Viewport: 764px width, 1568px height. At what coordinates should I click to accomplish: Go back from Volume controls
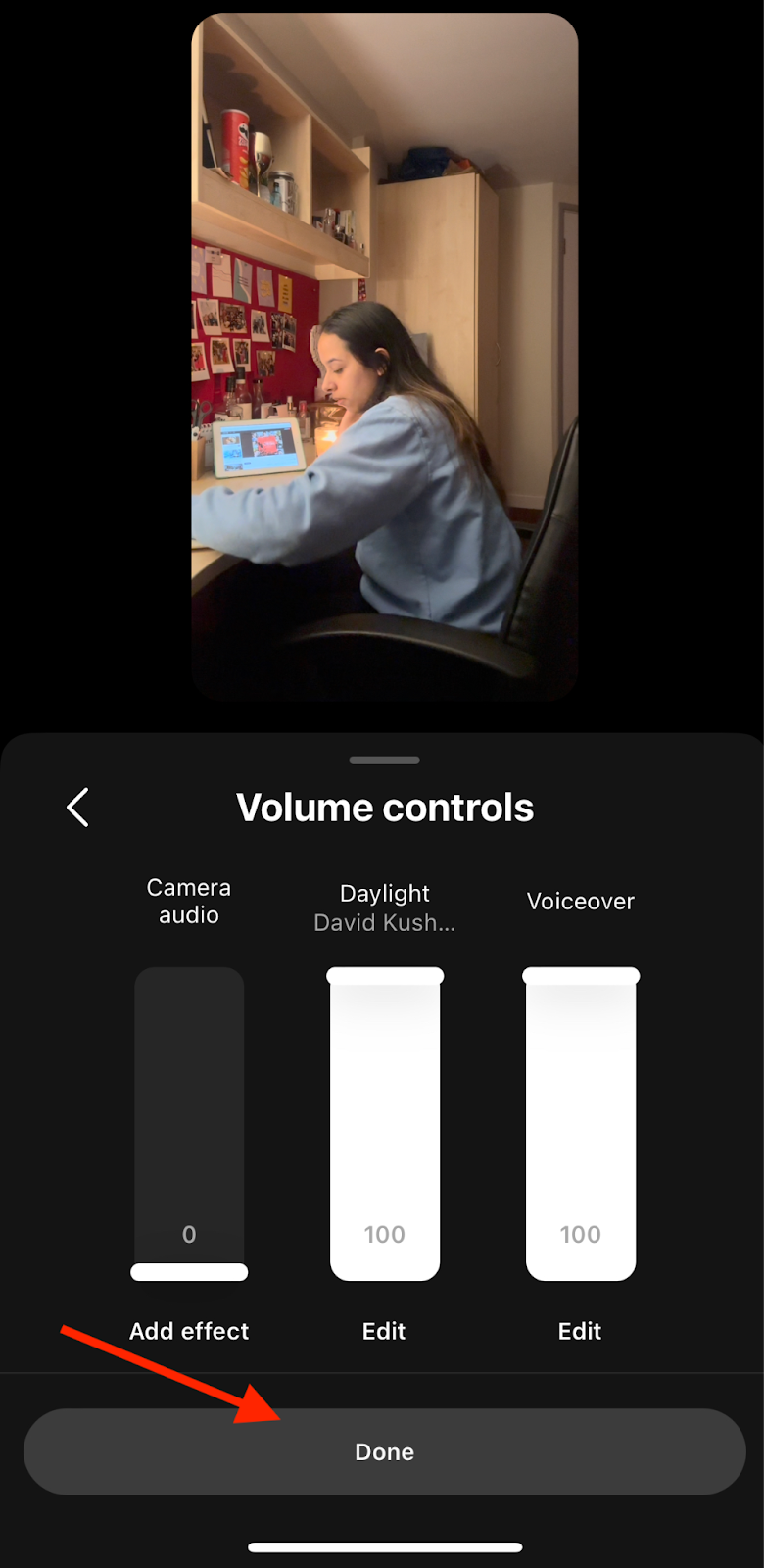point(78,808)
